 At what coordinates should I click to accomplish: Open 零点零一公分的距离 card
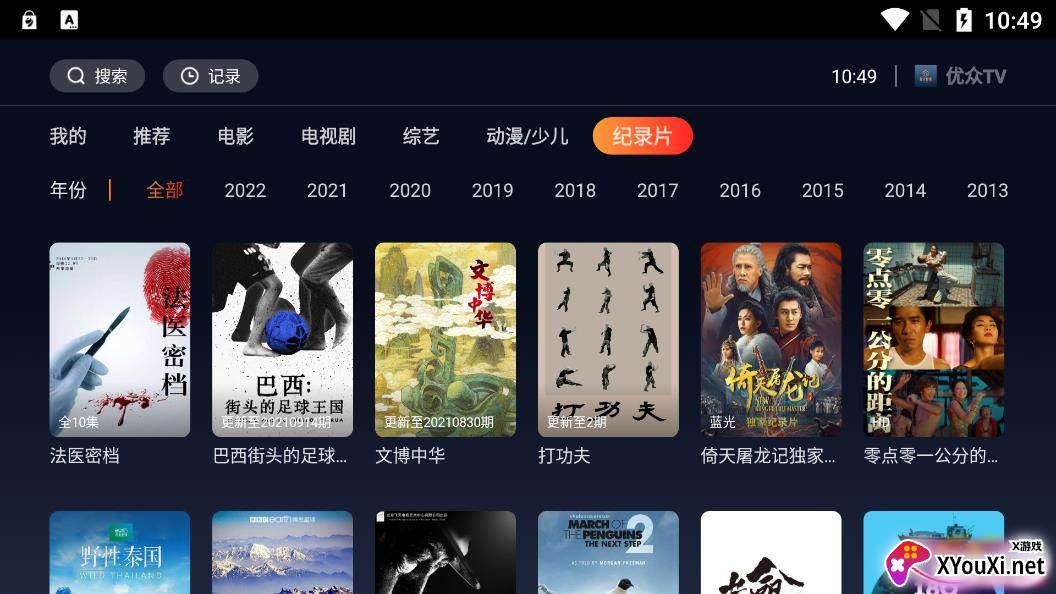(933, 340)
